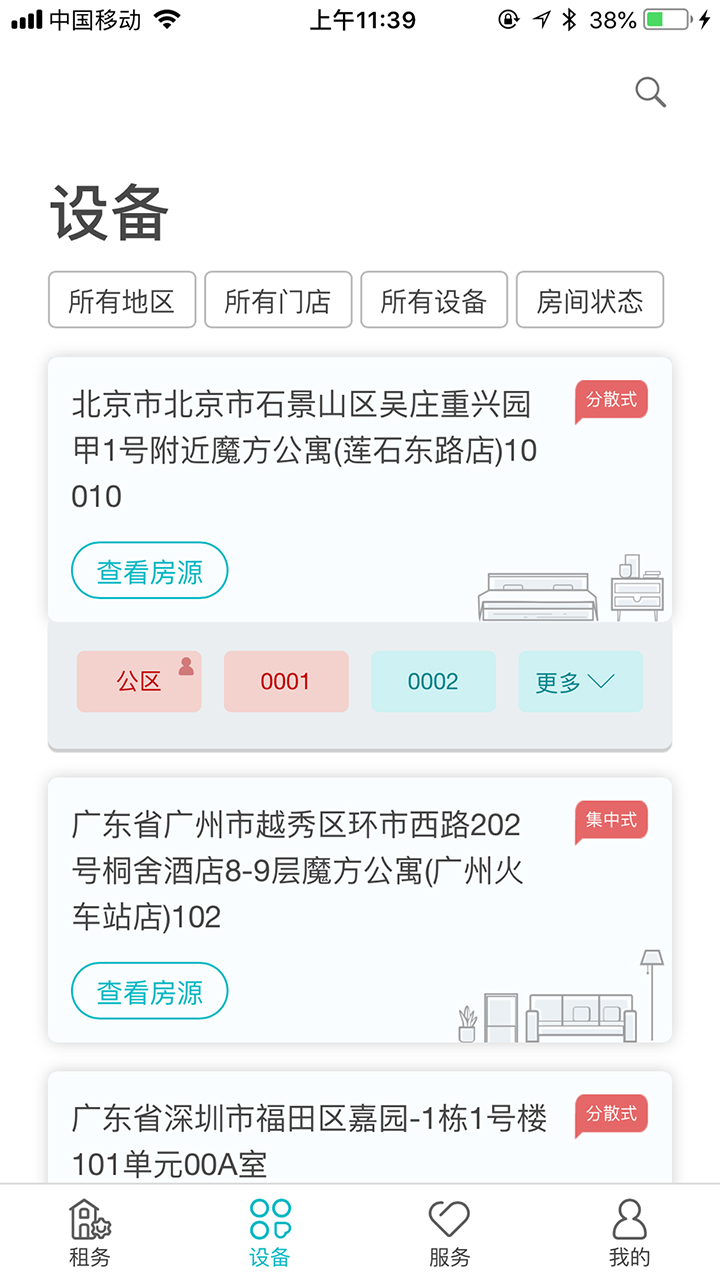Open the 所有门店 store filter
This screenshot has width=720, height=1280.
click(x=277, y=300)
